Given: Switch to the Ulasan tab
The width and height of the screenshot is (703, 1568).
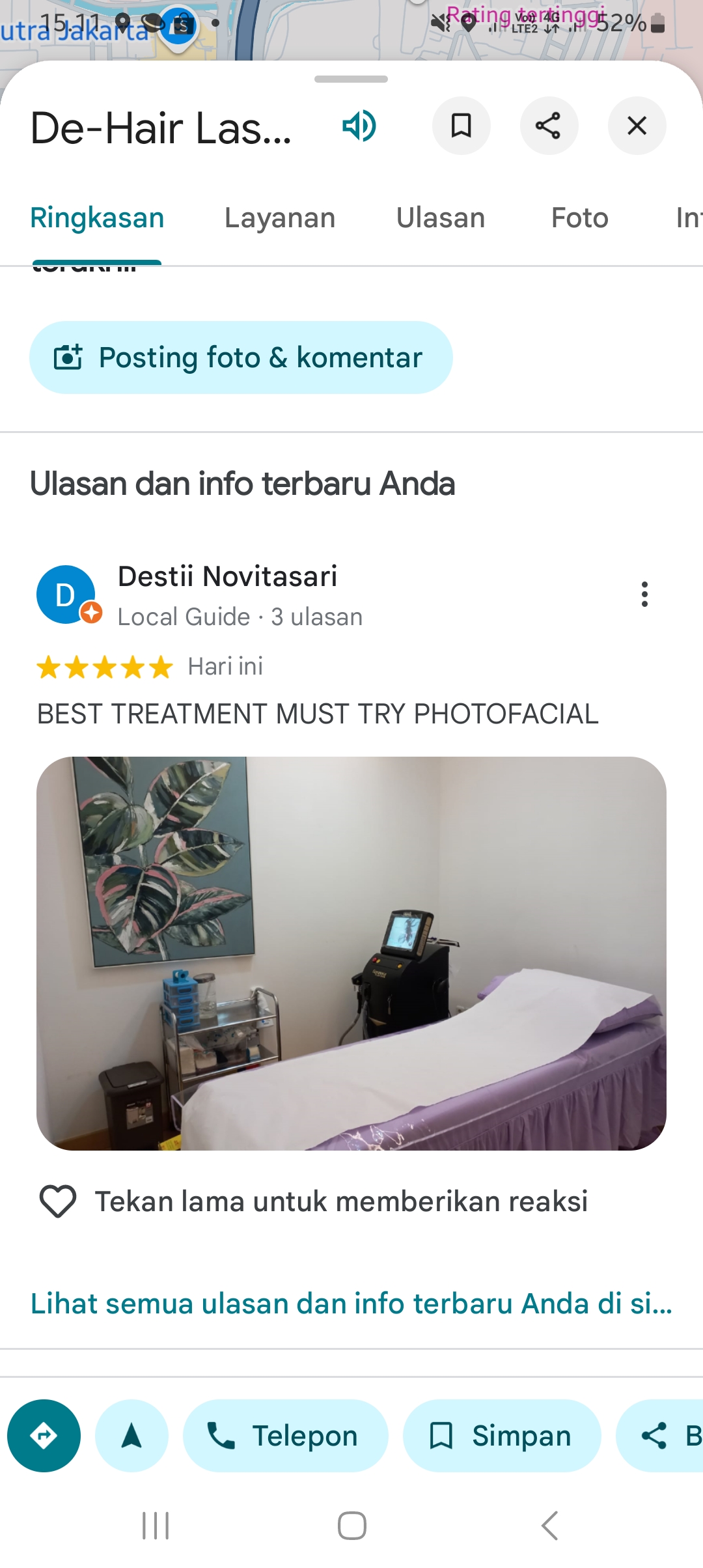Looking at the screenshot, I should tap(441, 218).
